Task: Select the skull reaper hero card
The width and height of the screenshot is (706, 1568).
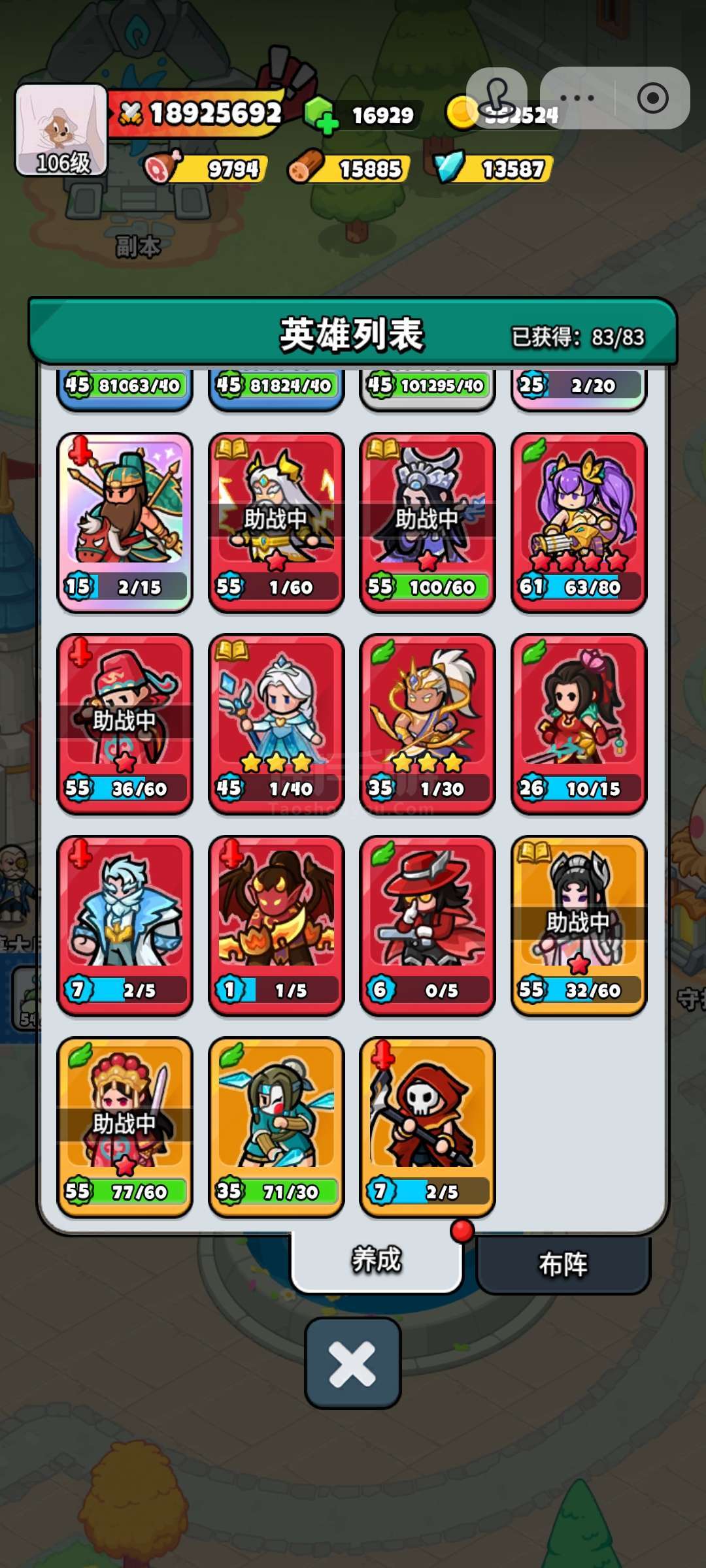Action: point(428,1127)
